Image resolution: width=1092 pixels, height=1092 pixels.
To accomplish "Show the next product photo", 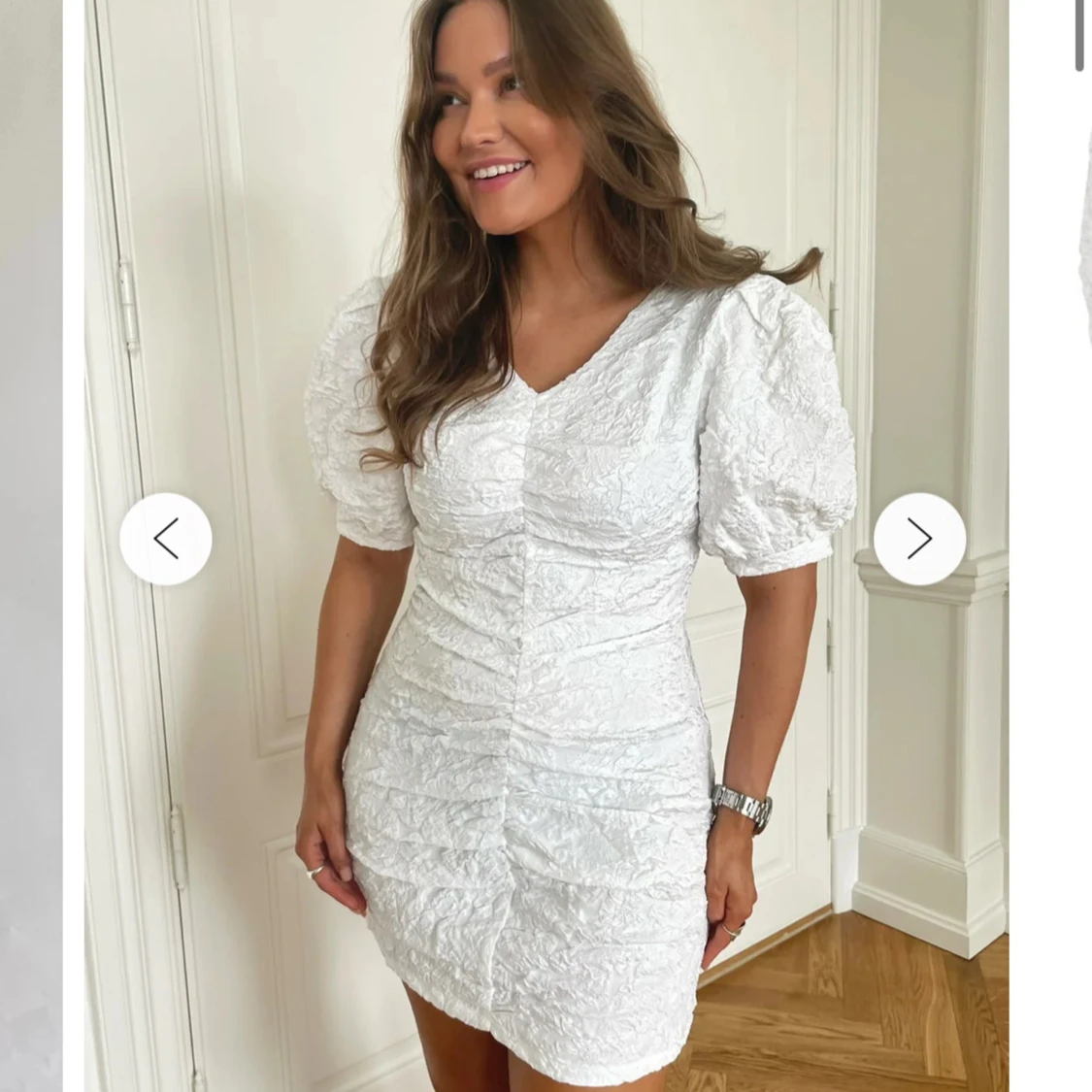I will 919,539.
